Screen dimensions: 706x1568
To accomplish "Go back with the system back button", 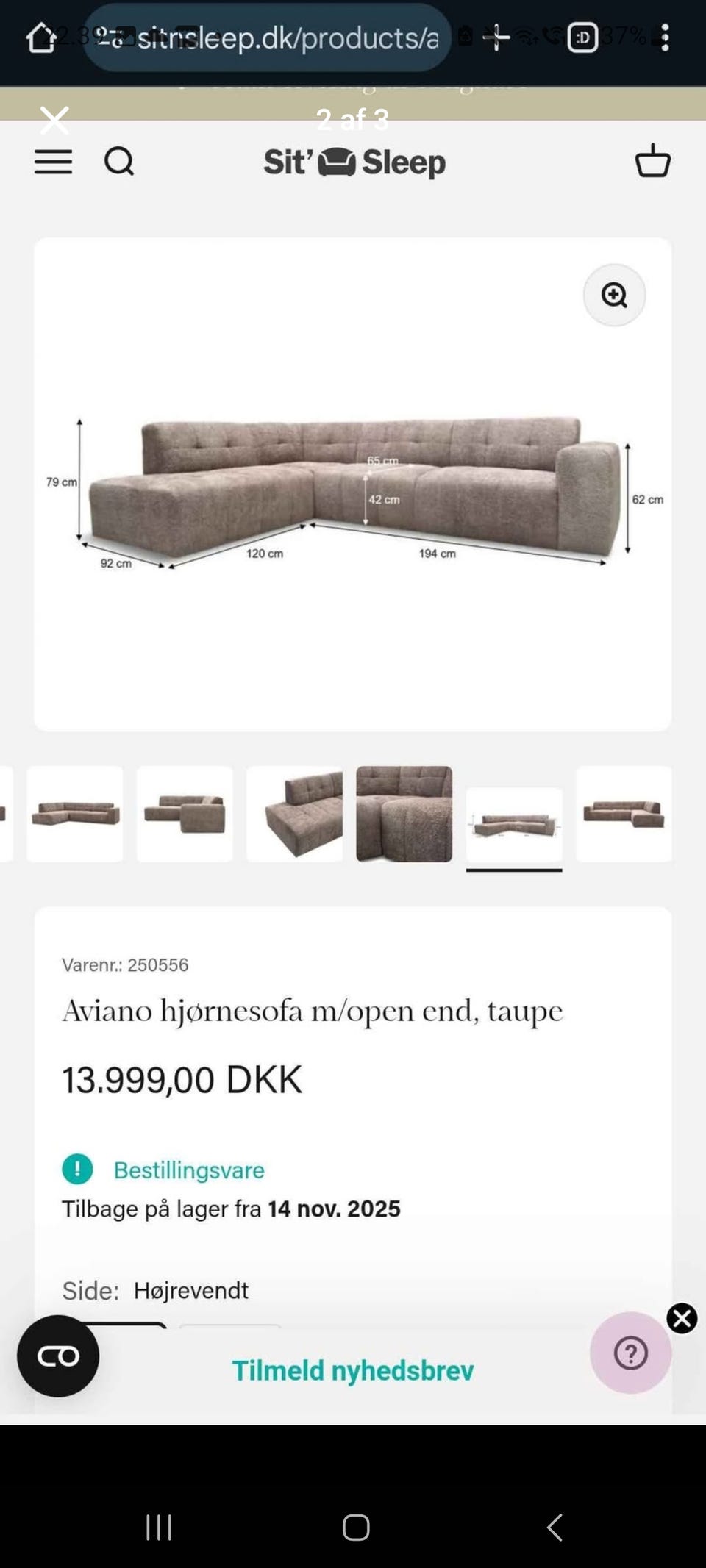I will tap(555, 1527).
